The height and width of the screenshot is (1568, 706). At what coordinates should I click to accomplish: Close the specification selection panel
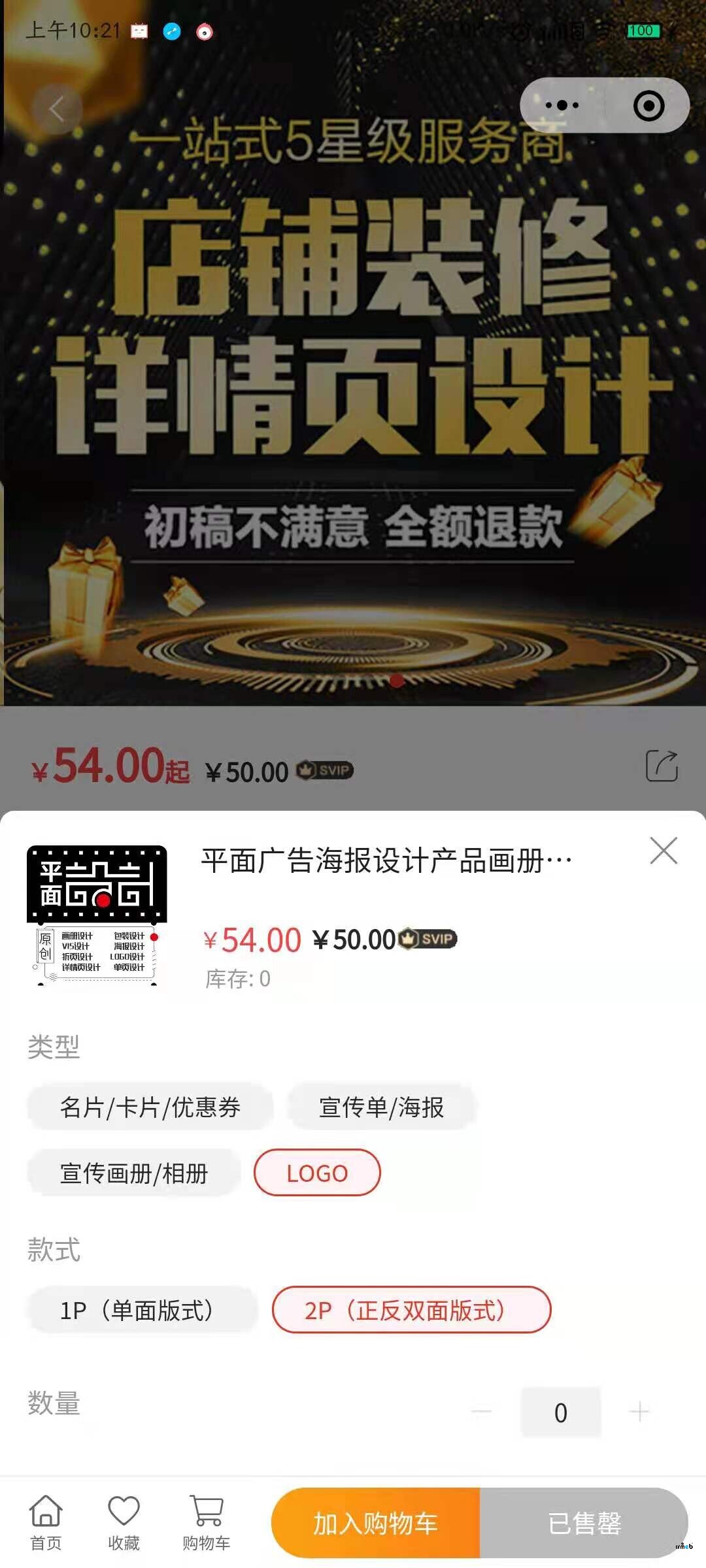pos(664,851)
